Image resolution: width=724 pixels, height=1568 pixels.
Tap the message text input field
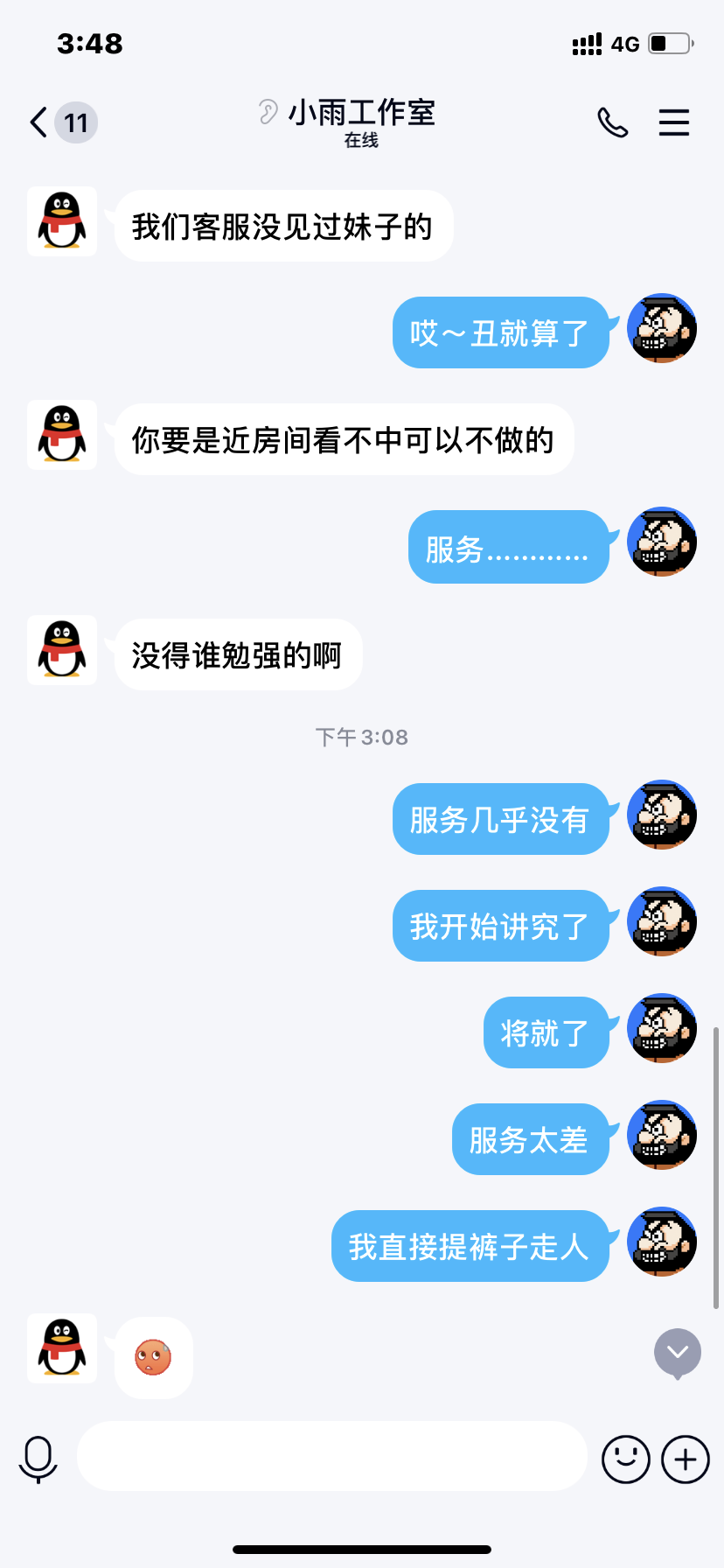click(332, 1456)
